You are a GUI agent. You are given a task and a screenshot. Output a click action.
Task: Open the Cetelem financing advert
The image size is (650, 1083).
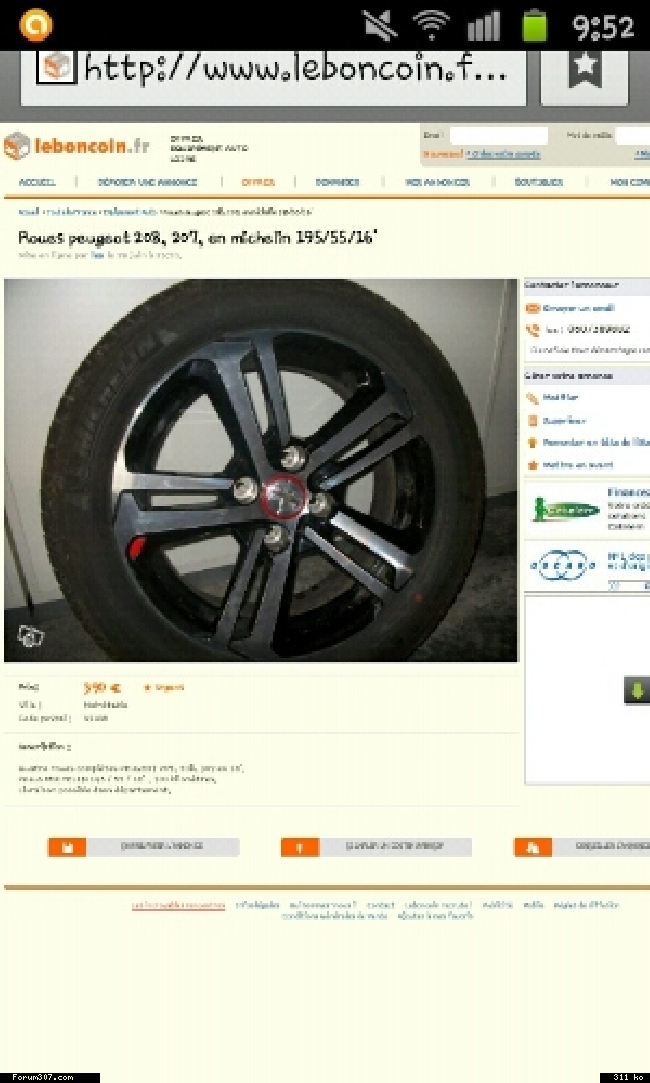566,509
